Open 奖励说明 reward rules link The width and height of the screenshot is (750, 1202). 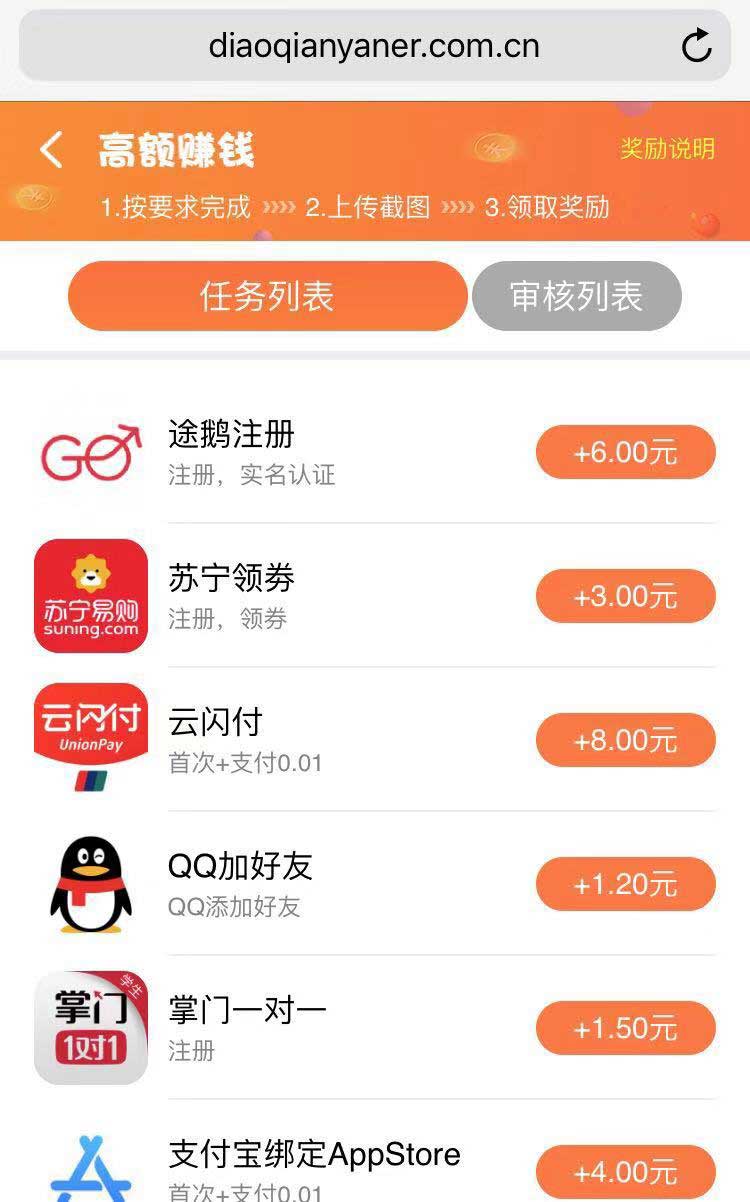[x=667, y=149]
